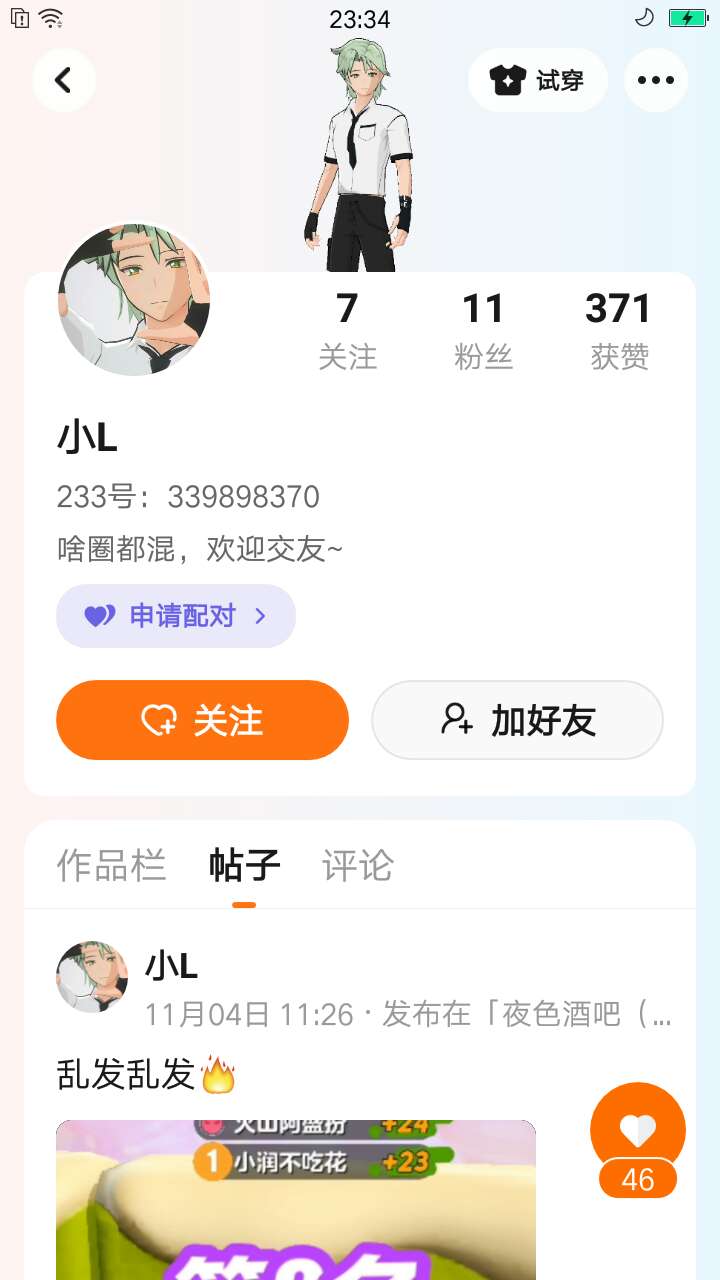Tap 申请配对 to request pairing
720x1280 pixels.
[176, 616]
